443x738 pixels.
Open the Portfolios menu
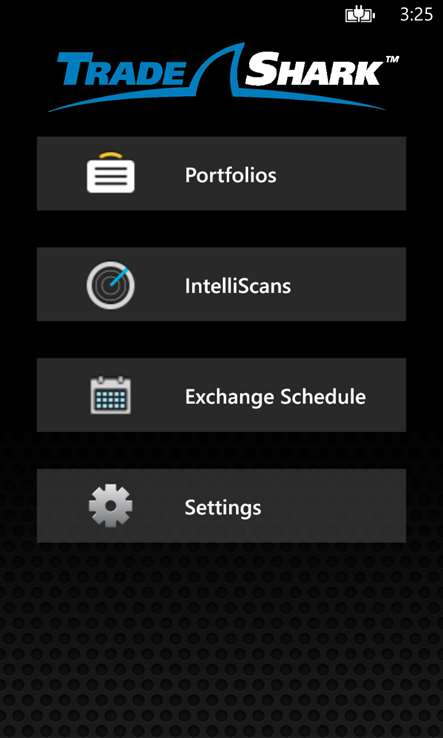coord(221,174)
